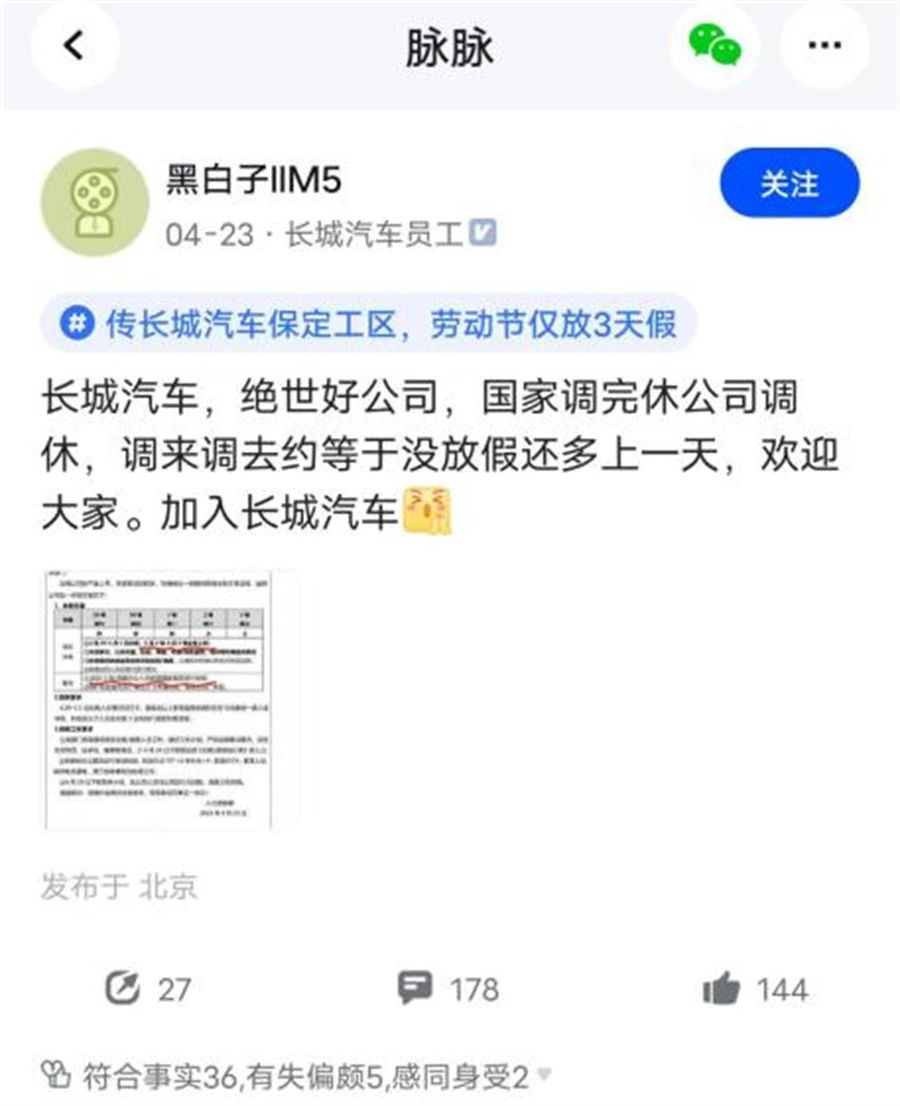Expand the 符合事实36 reactions dropdown

pyautogui.click(x=544, y=1077)
